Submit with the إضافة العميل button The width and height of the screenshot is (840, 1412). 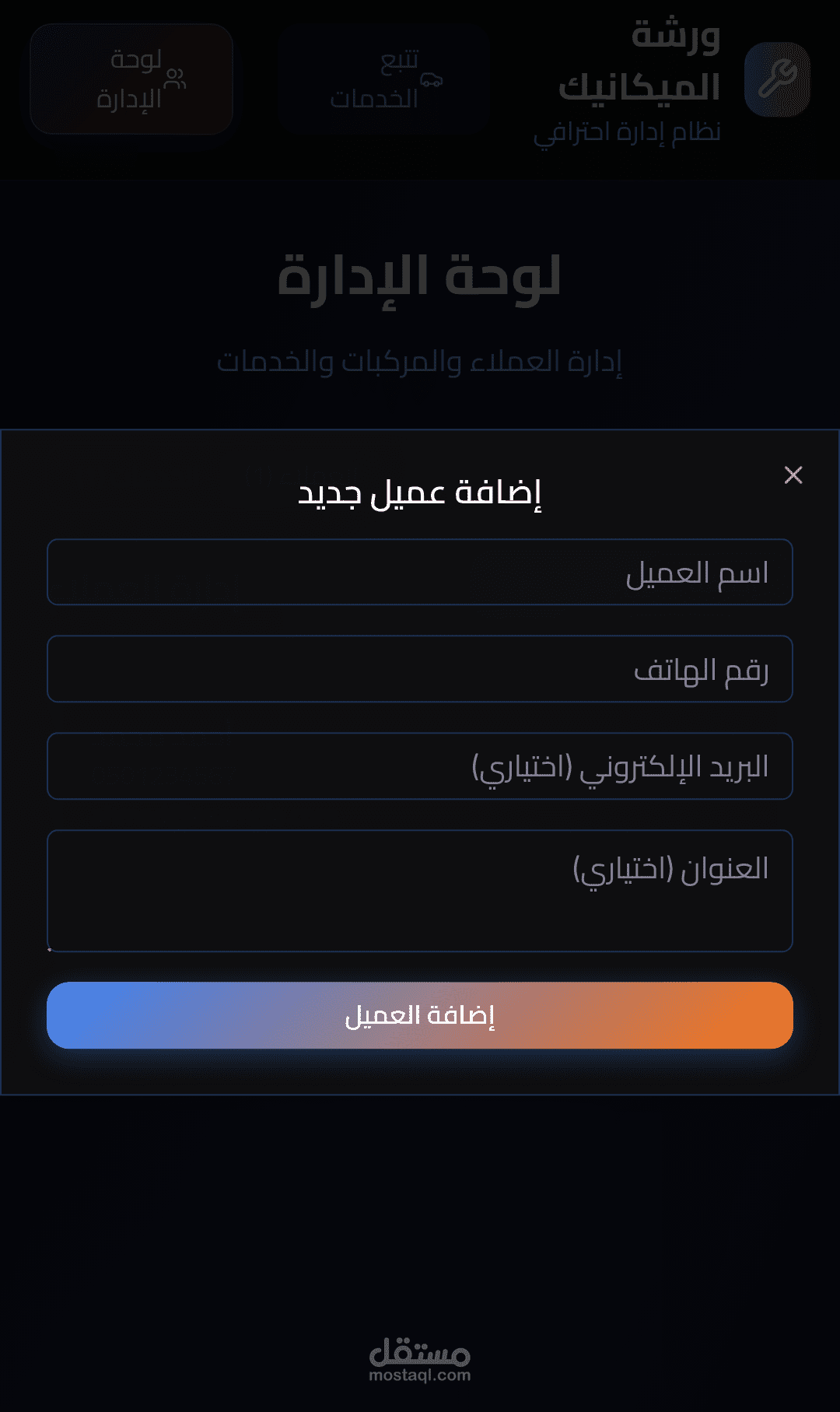[420, 1015]
